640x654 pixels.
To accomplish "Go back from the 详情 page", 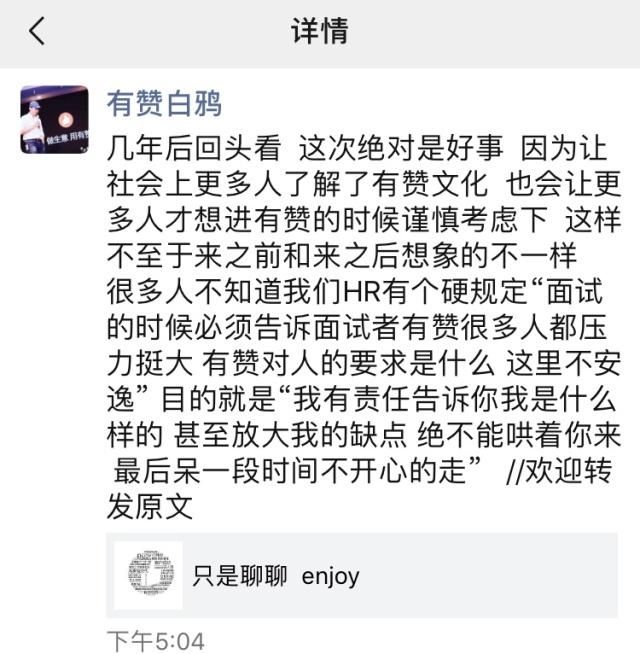I will tap(37, 32).
